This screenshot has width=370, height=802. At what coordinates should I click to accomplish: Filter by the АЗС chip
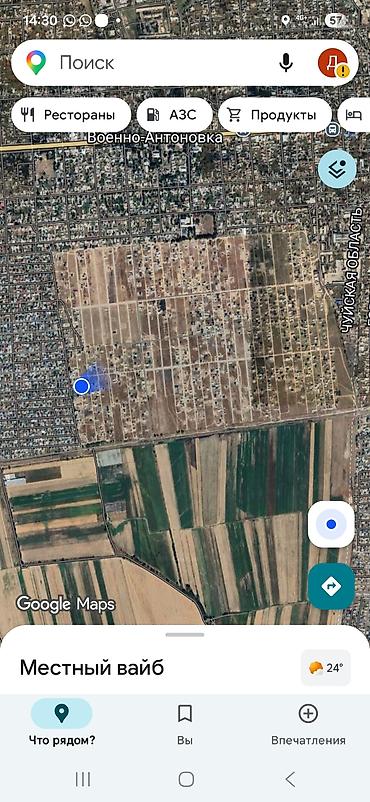click(x=175, y=115)
